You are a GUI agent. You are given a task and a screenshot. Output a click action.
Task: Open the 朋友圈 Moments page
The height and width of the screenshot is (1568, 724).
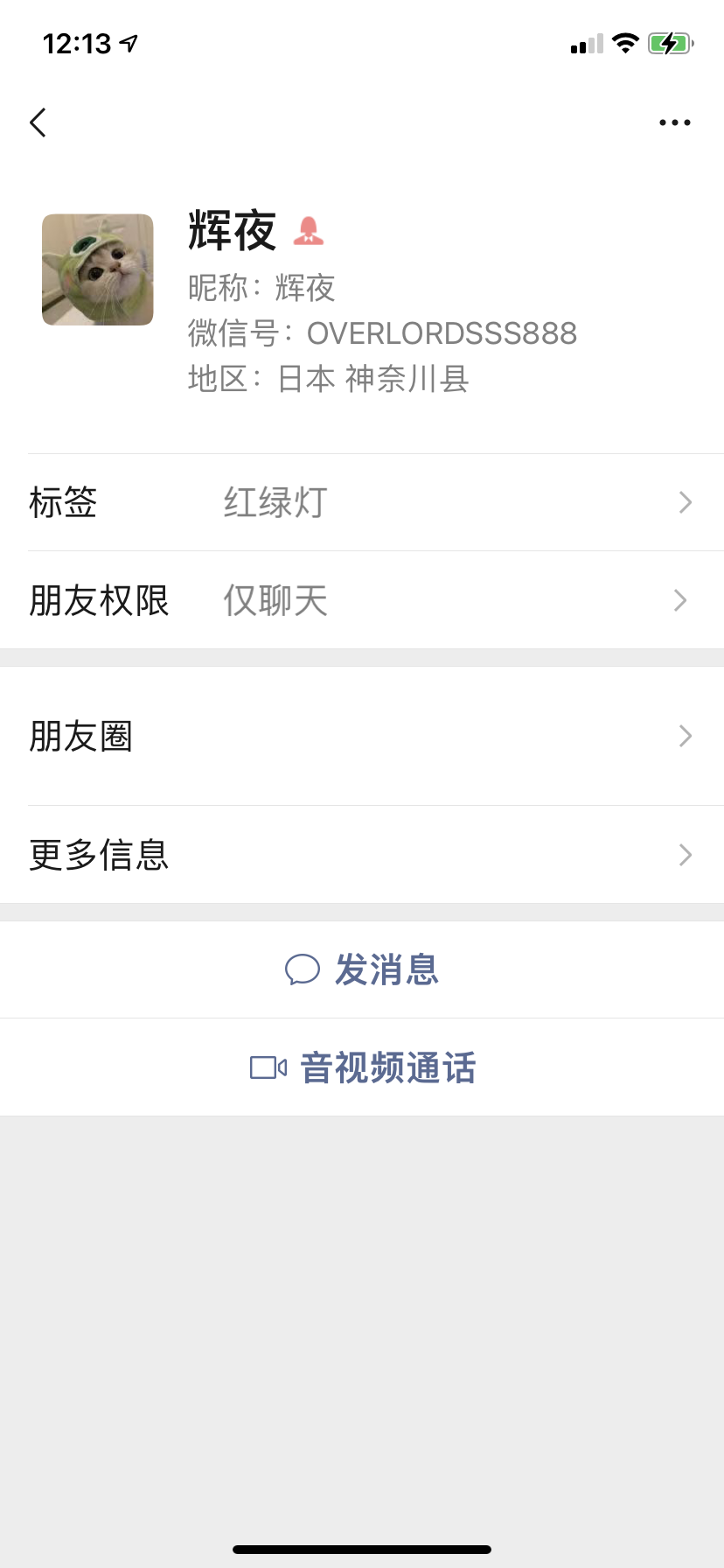coord(362,736)
